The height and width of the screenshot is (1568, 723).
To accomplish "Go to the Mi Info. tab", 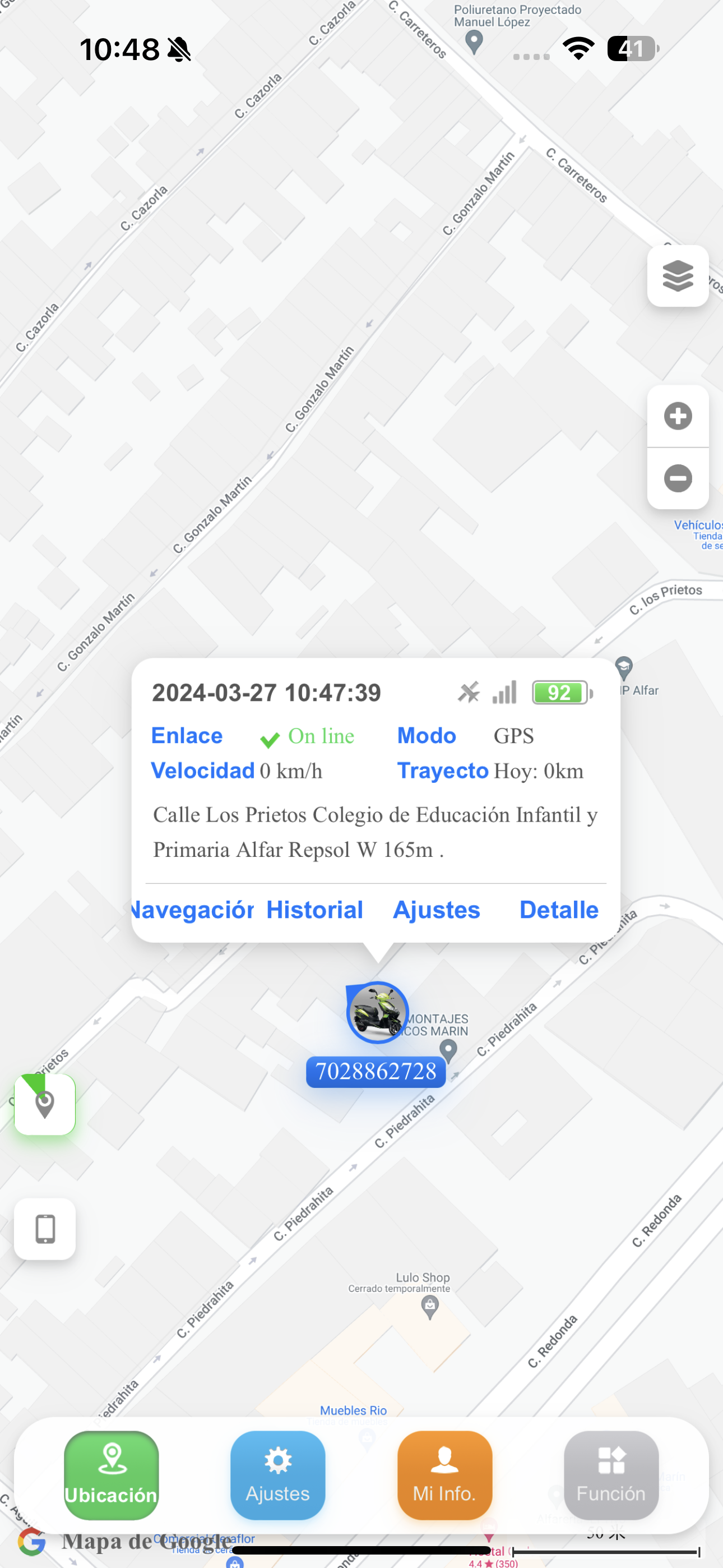I will (x=444, y=1475).
